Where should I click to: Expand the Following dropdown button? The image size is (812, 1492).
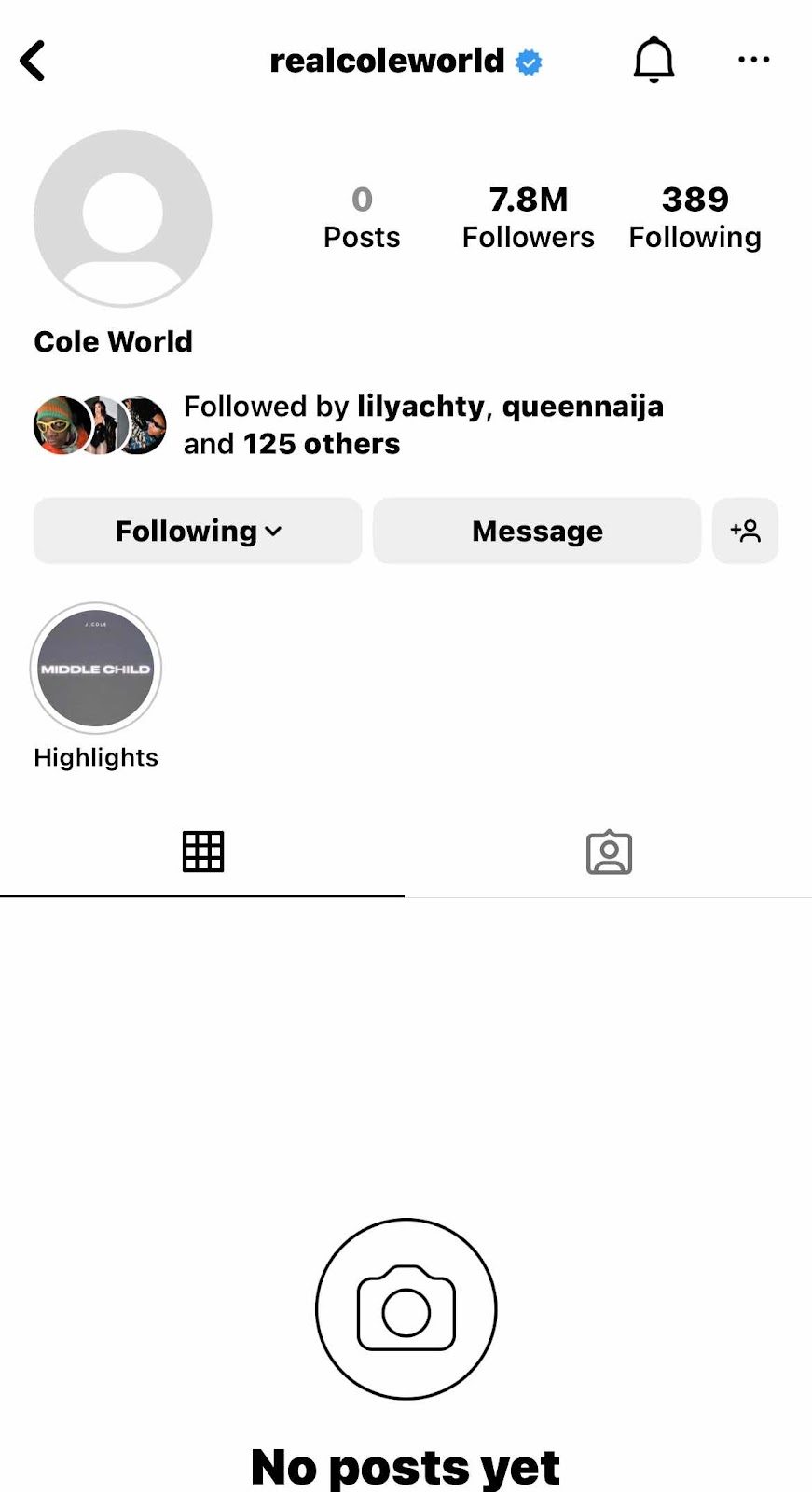point(198,532)
